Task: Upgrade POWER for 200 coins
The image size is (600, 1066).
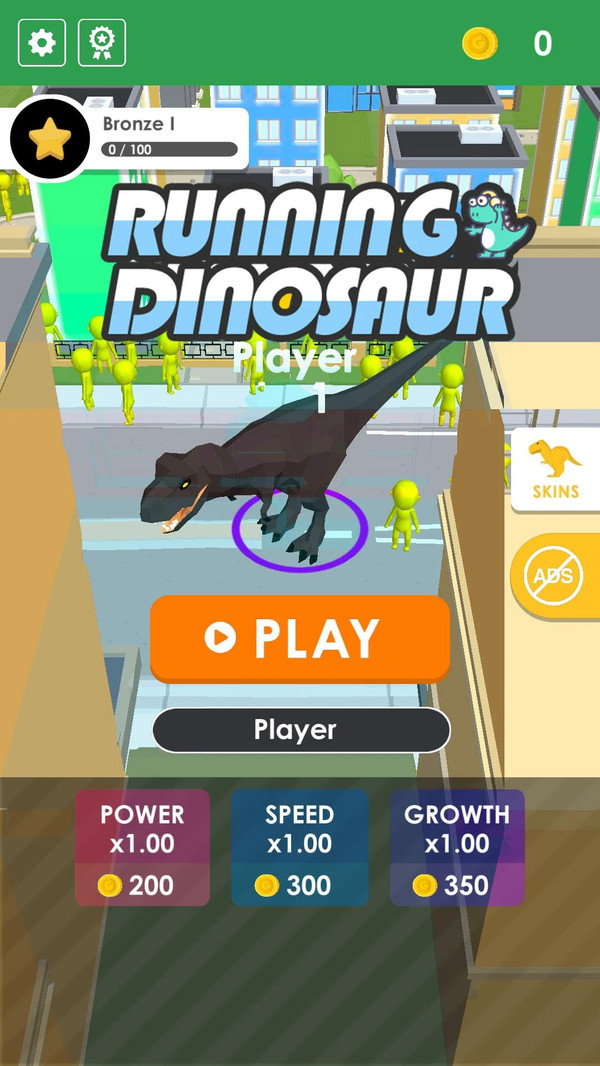Action: point(142,847)
